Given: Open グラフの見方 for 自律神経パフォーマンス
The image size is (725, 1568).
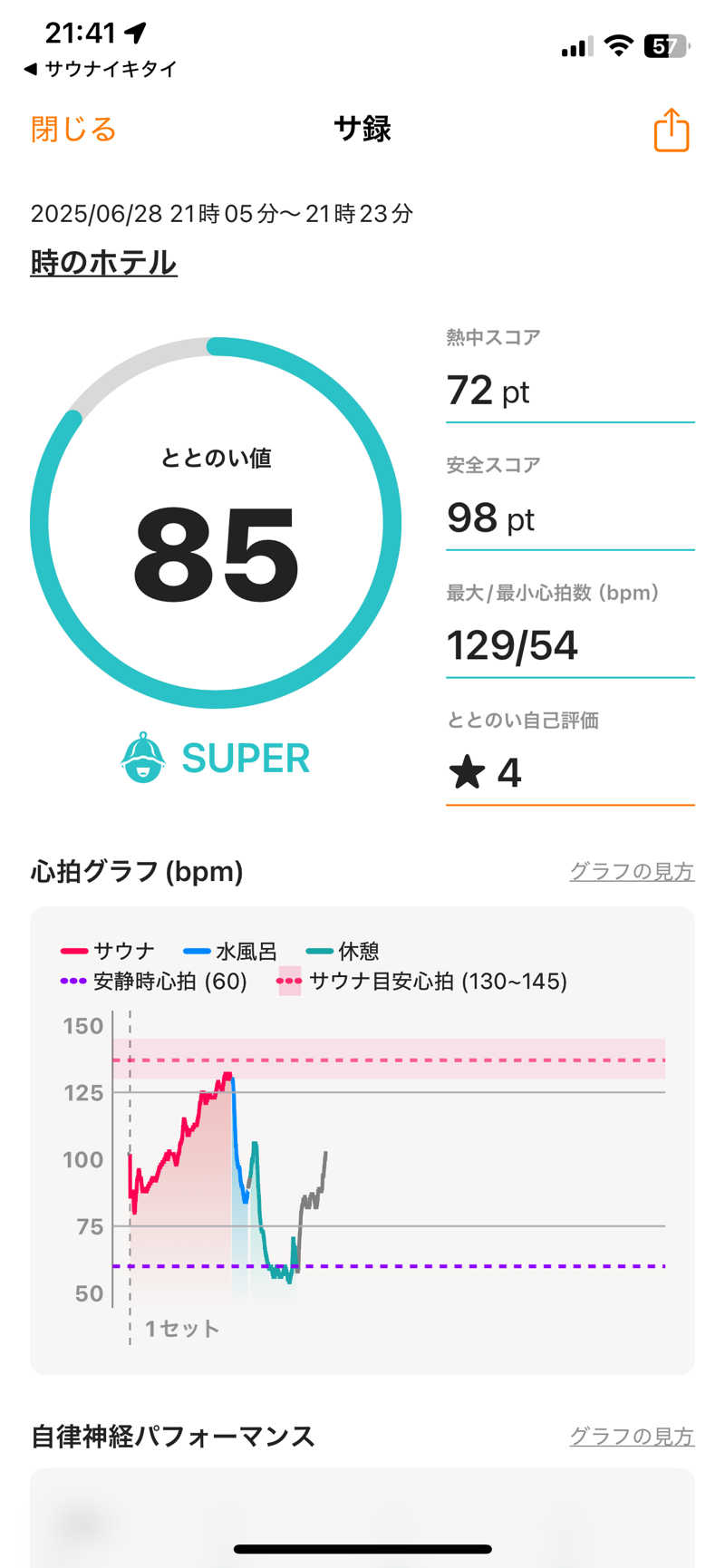Looking at the screenshot, I should pyautogui.click(x=631, y=1436).
